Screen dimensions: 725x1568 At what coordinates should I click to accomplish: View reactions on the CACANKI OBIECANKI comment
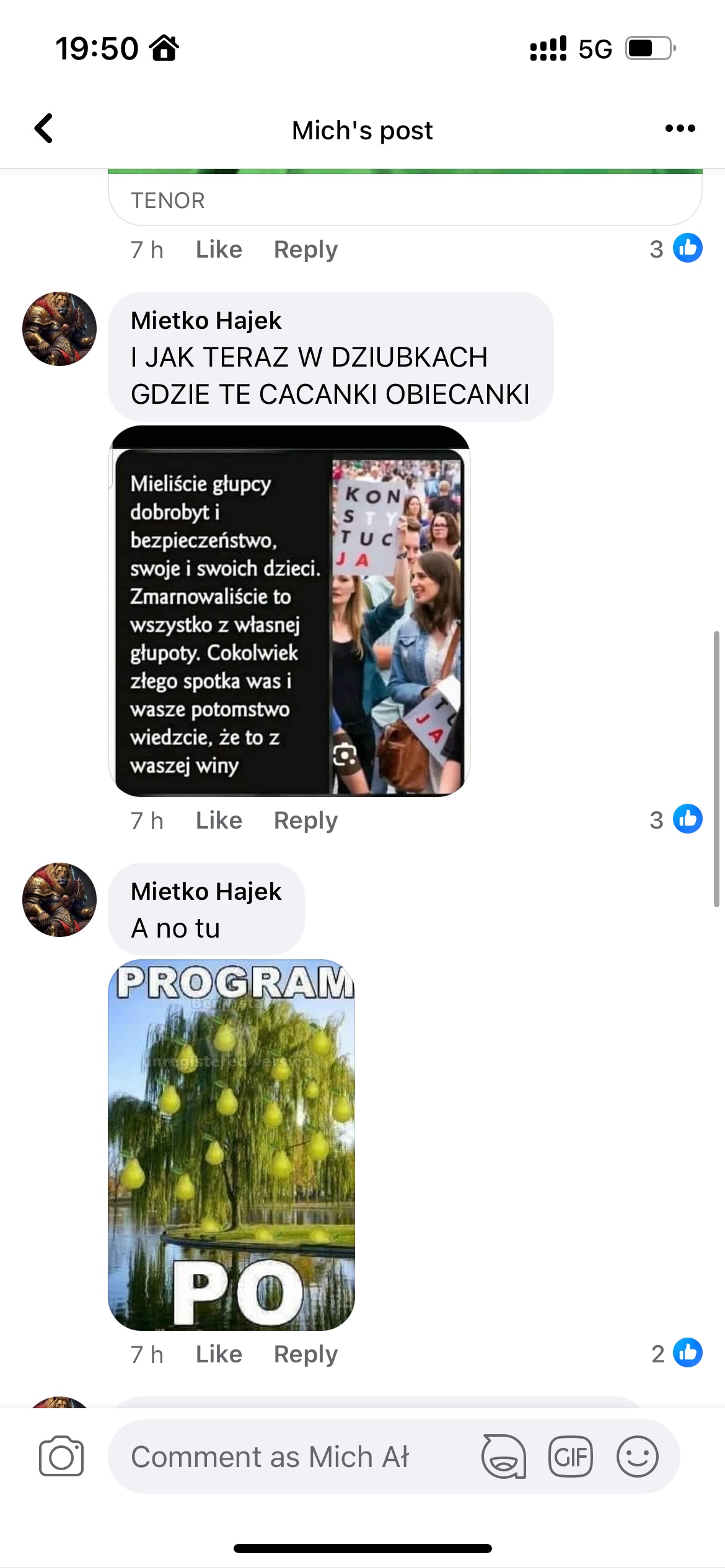676,820
